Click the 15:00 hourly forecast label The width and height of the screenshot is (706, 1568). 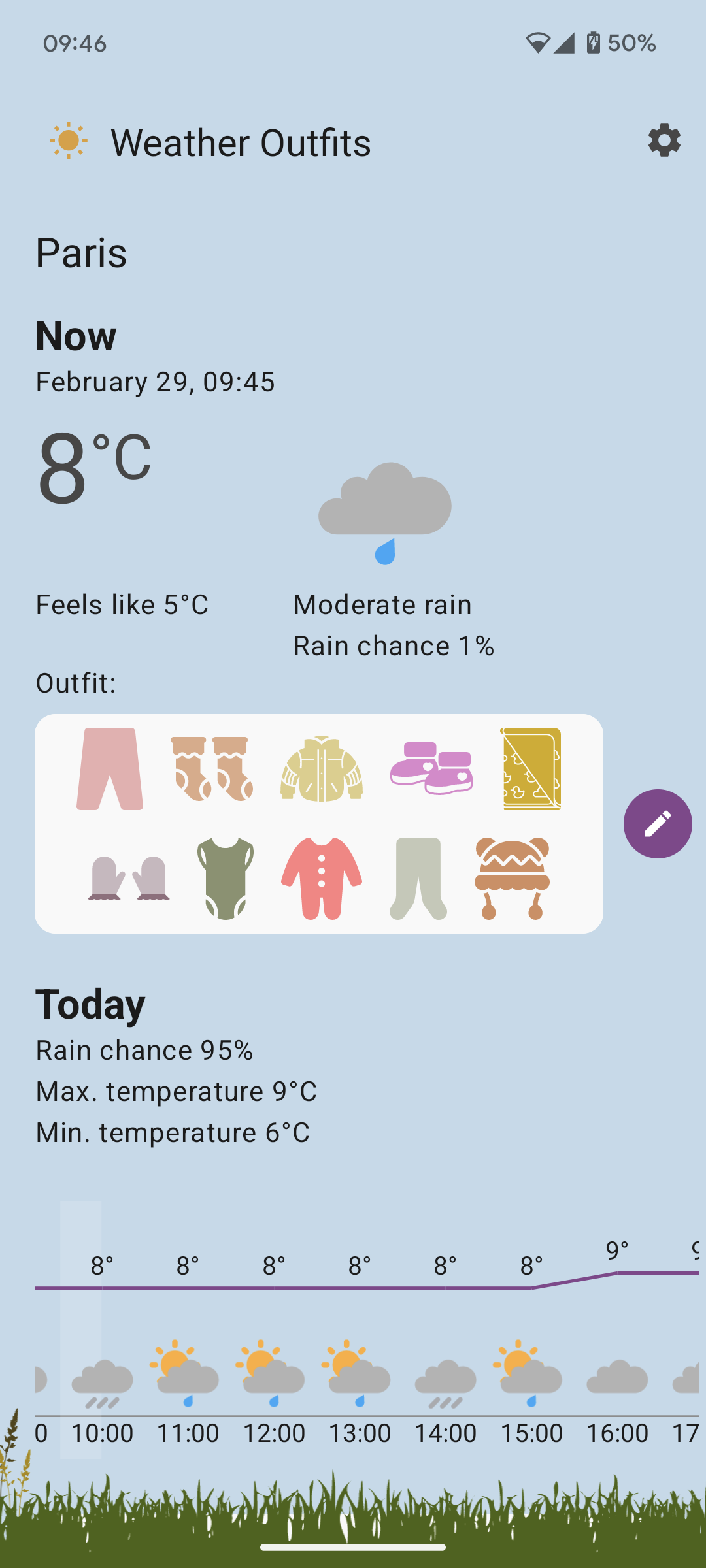tap(533, 1433)
